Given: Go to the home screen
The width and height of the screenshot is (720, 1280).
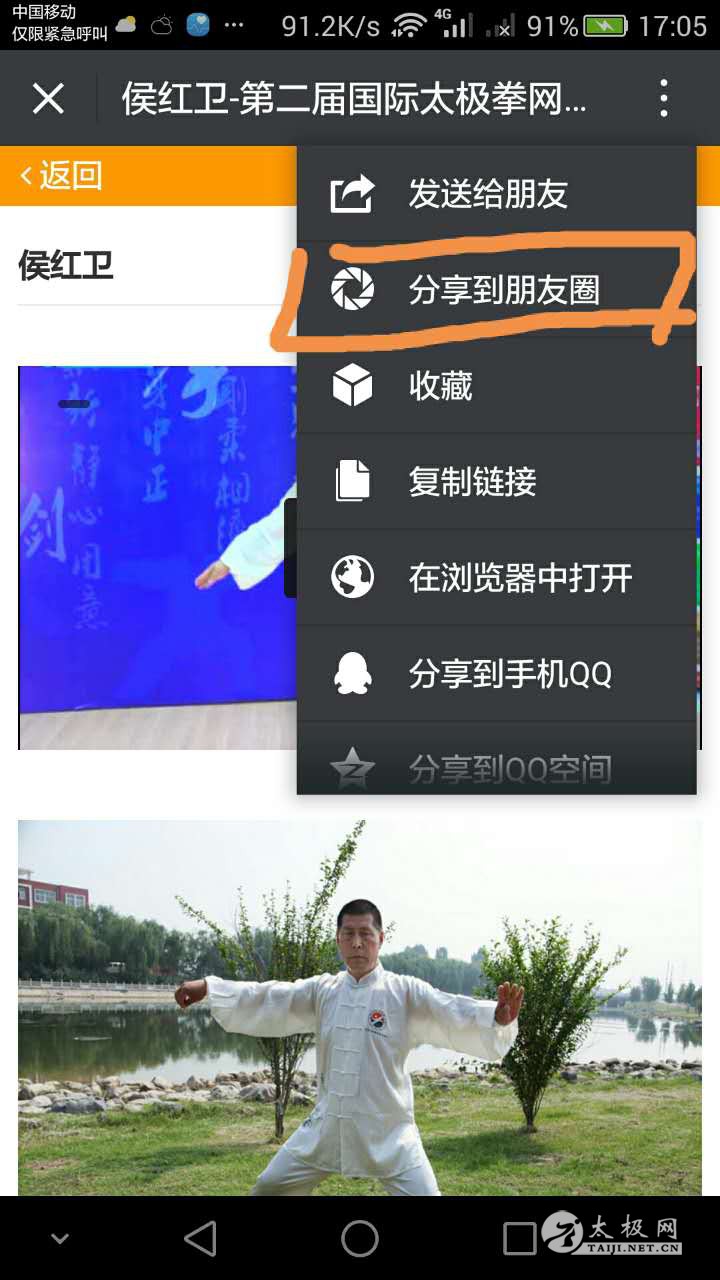Looking at the screenshot, I should pyautogui.click(x=360, y=1239).
